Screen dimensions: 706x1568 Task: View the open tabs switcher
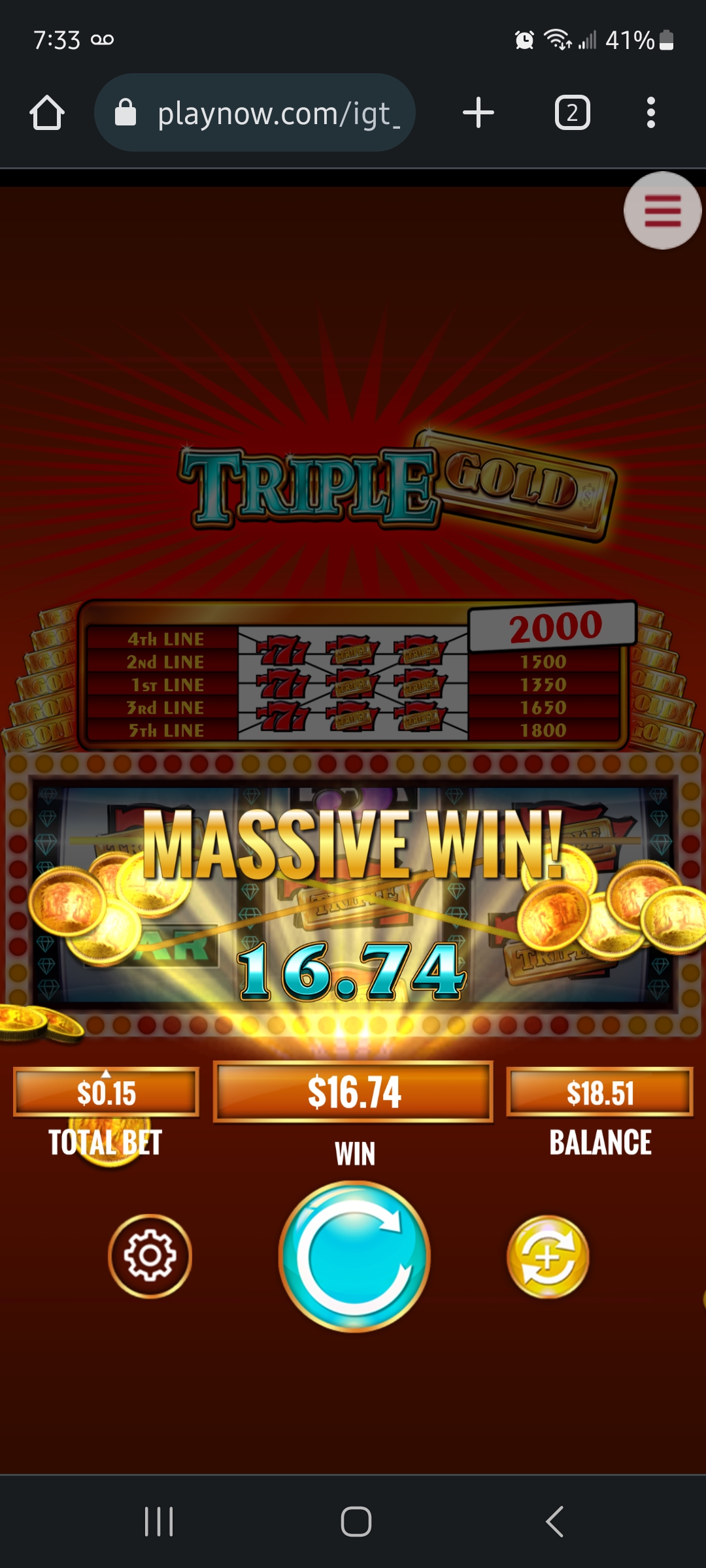(x=572, y=113)
